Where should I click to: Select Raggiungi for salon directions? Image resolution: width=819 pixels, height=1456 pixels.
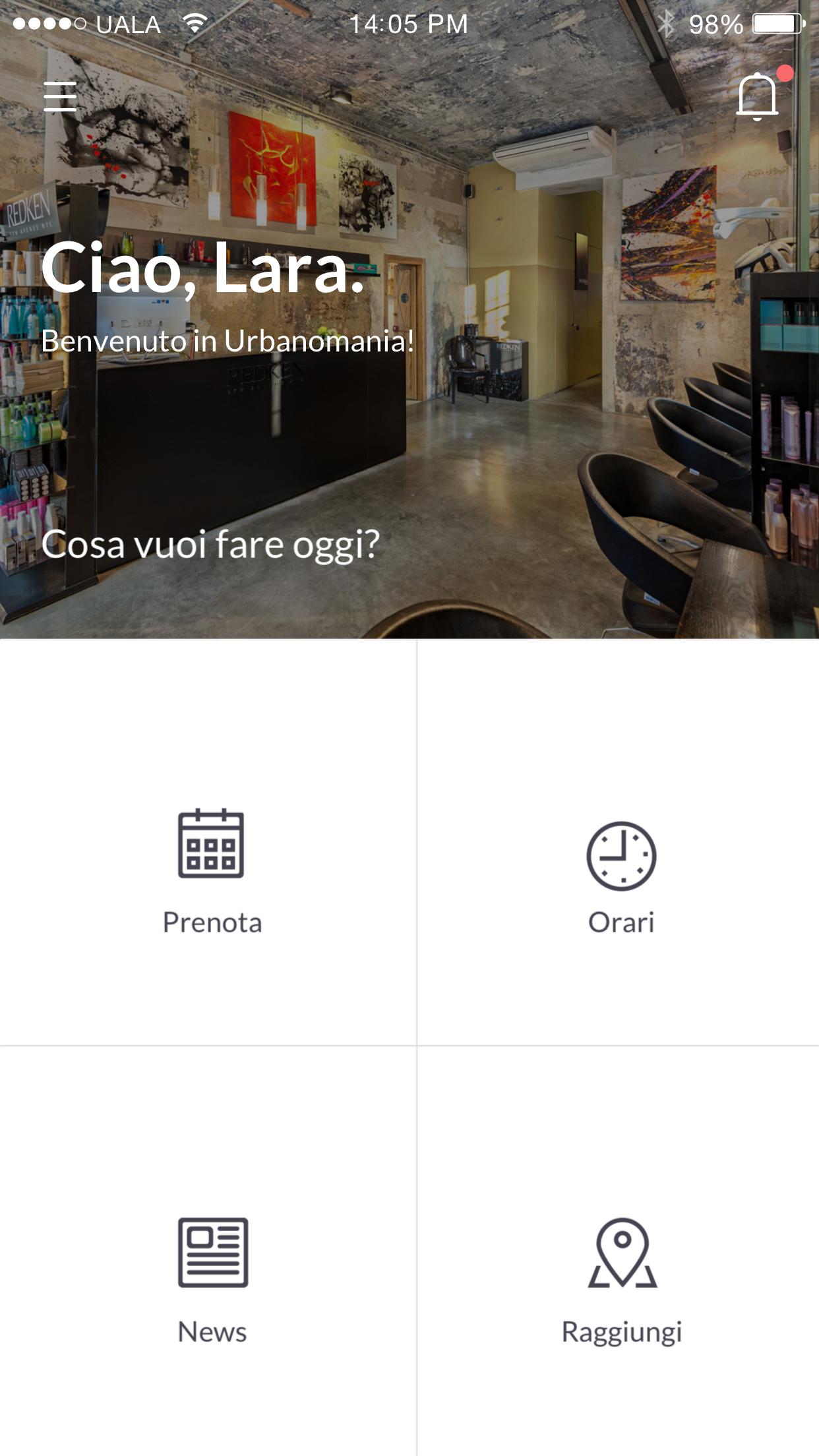[621, 1279]
